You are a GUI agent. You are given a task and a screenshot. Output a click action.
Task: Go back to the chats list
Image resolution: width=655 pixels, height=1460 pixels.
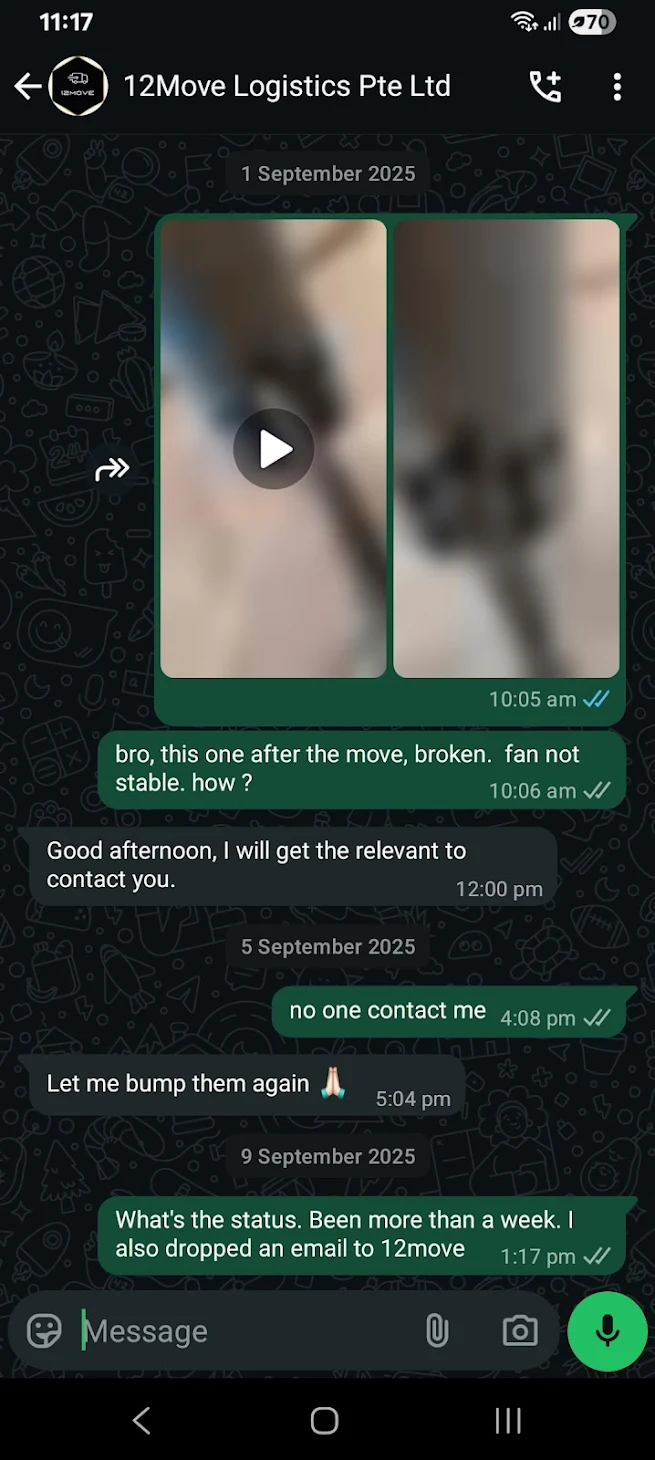click(x=27, y=87)
